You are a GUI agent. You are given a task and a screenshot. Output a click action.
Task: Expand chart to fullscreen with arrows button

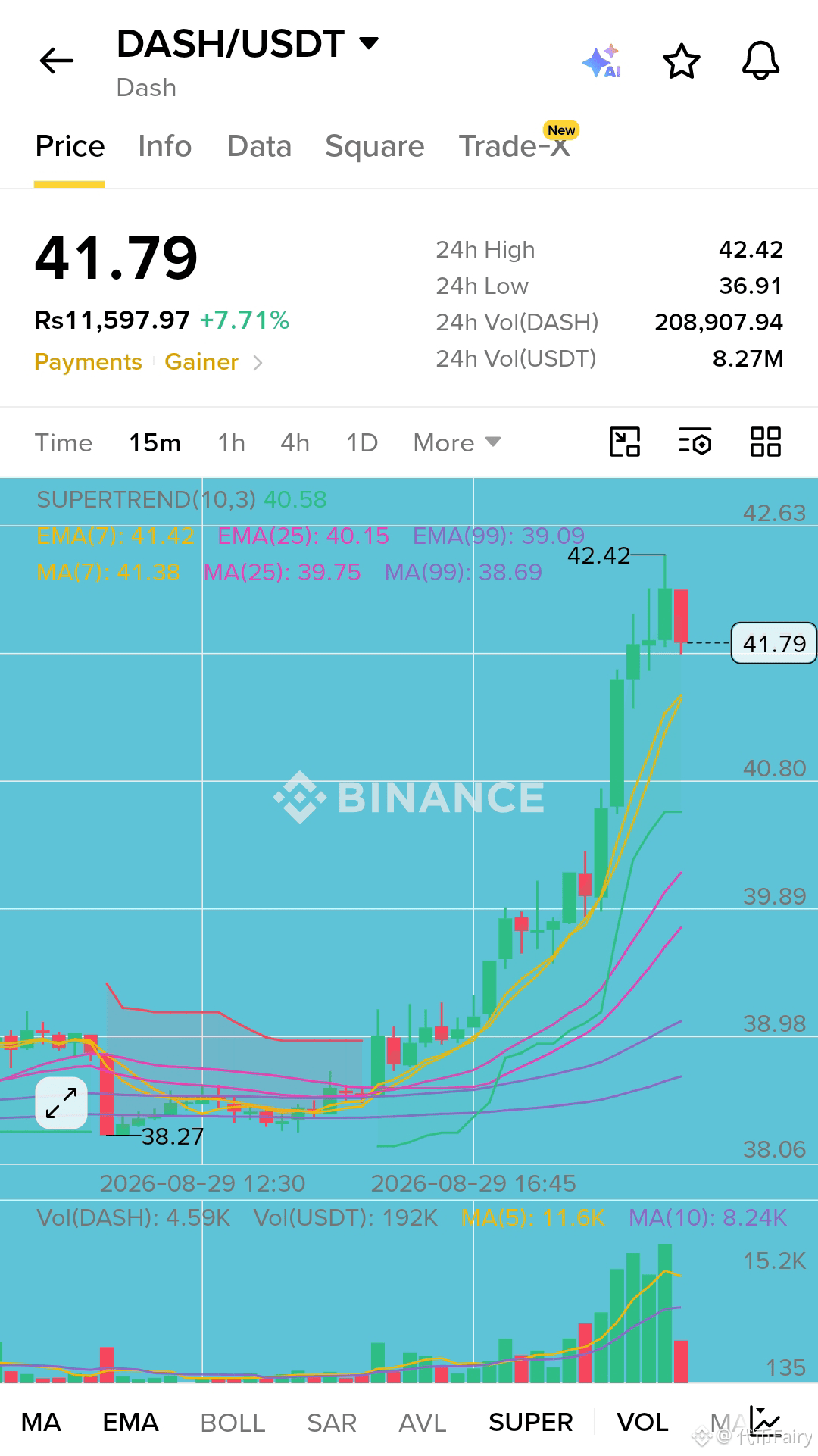click(x=61, y=1103)
